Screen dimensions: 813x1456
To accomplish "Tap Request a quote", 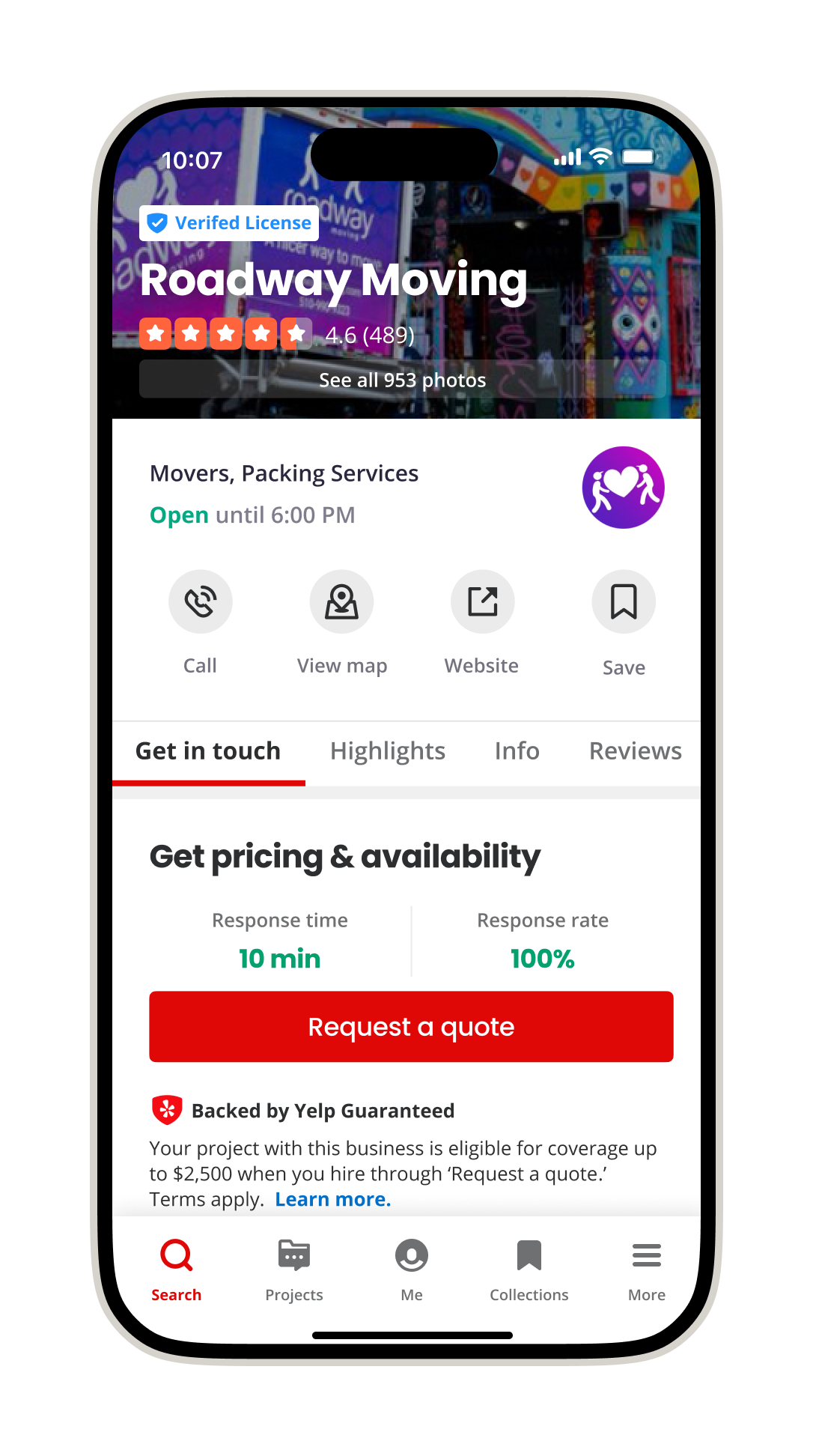I will pyautogui.click(x=411, y=1026).
